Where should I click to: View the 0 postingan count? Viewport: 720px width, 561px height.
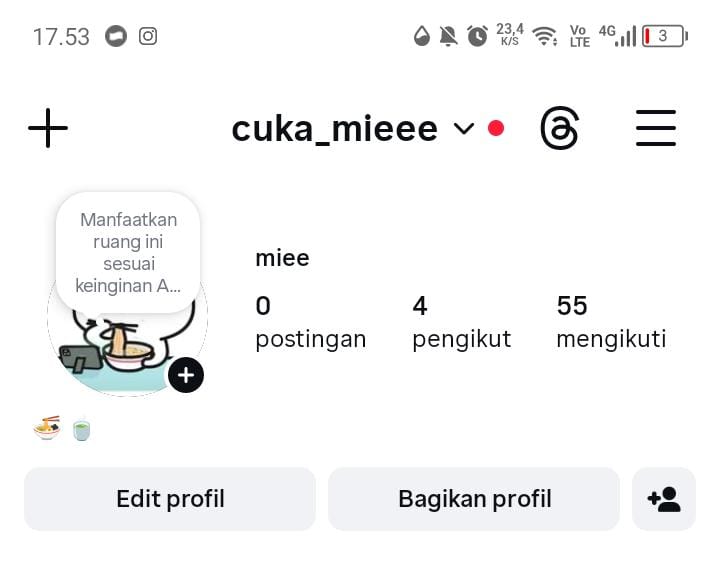[x=310, y=322]
